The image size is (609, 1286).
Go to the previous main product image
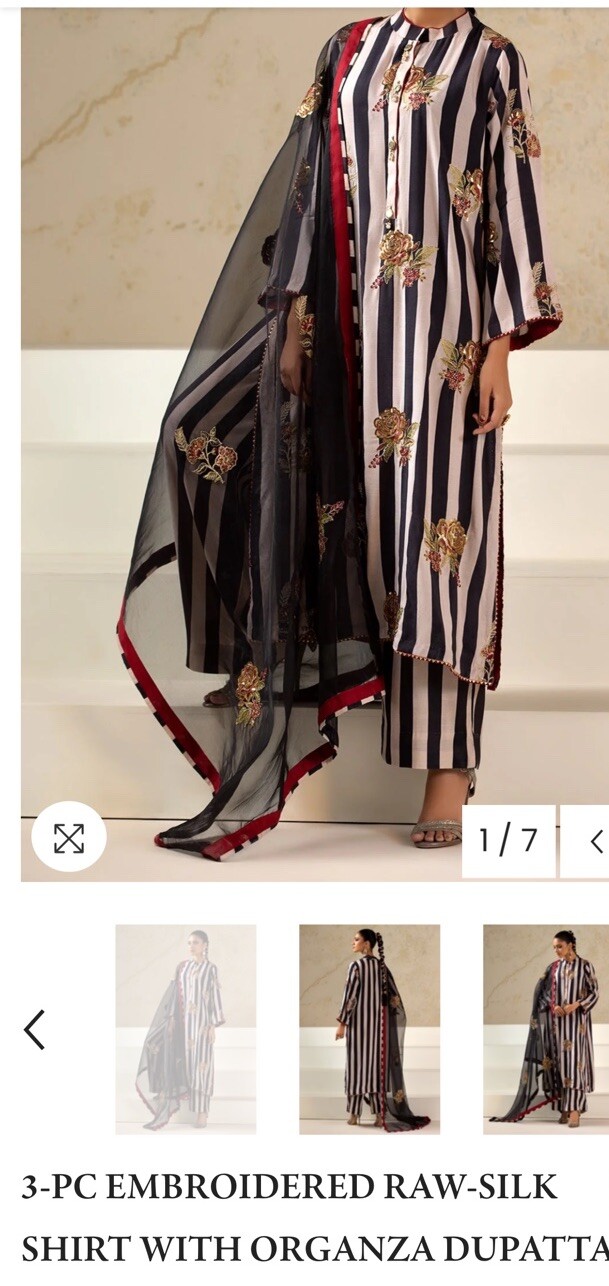592,841
